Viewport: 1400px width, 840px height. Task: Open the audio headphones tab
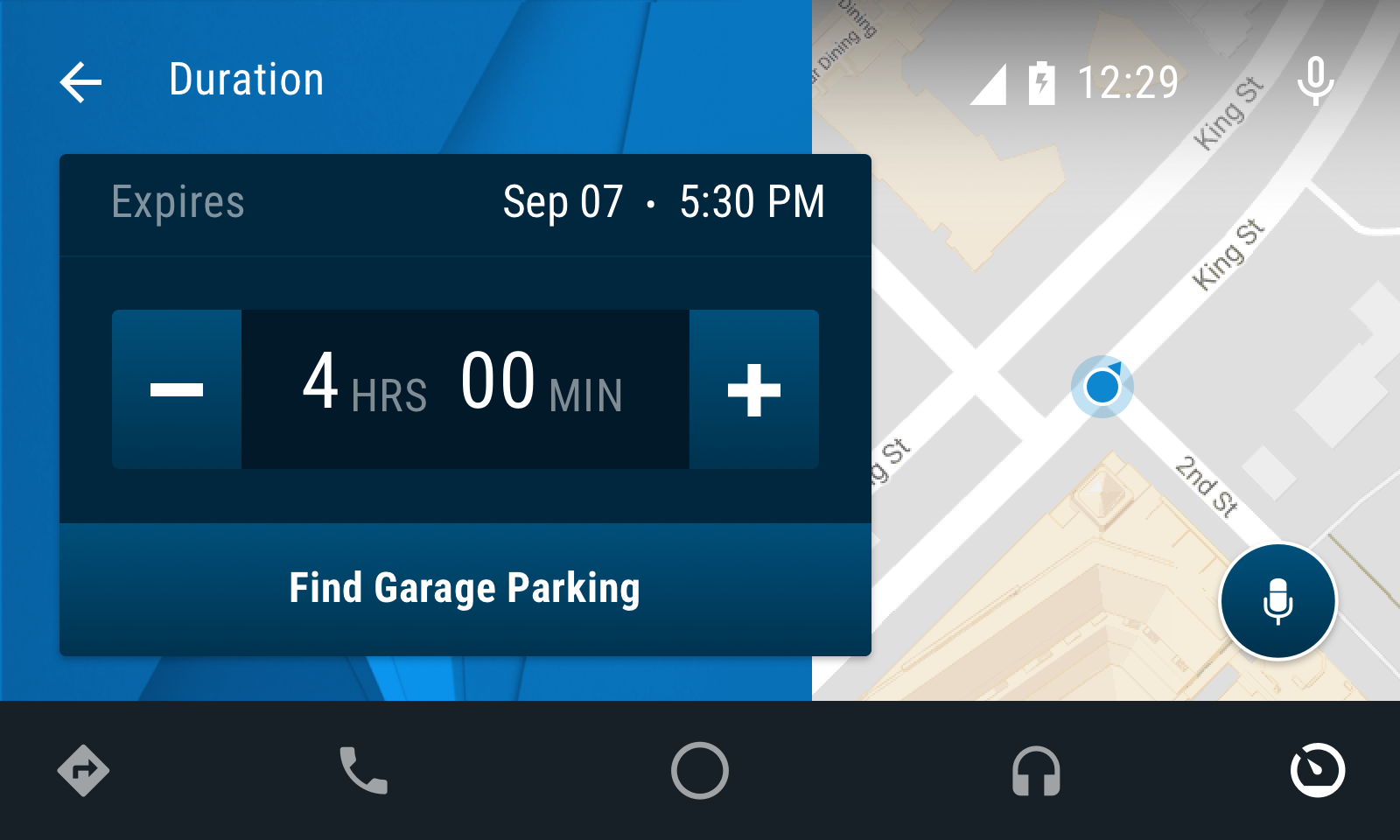(1036, 771)
